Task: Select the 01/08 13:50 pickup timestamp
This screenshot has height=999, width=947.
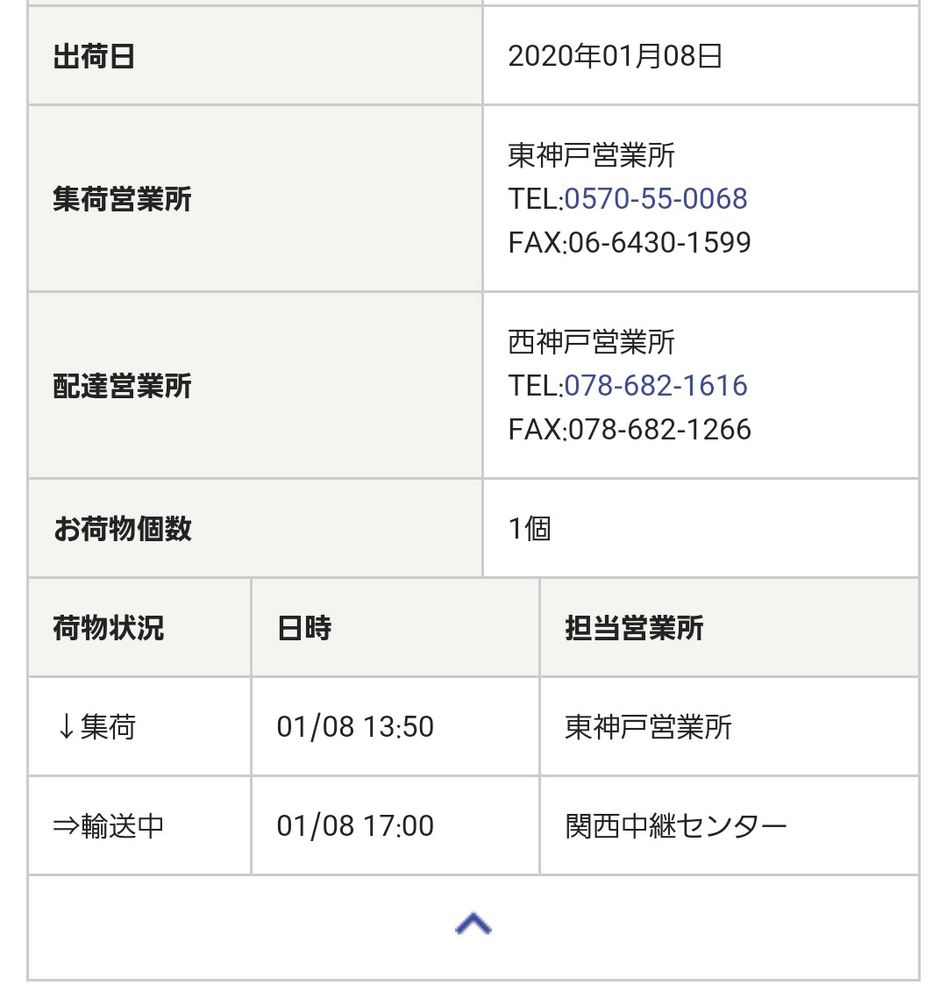Action: pyautogui.click(x=354, y=727)
